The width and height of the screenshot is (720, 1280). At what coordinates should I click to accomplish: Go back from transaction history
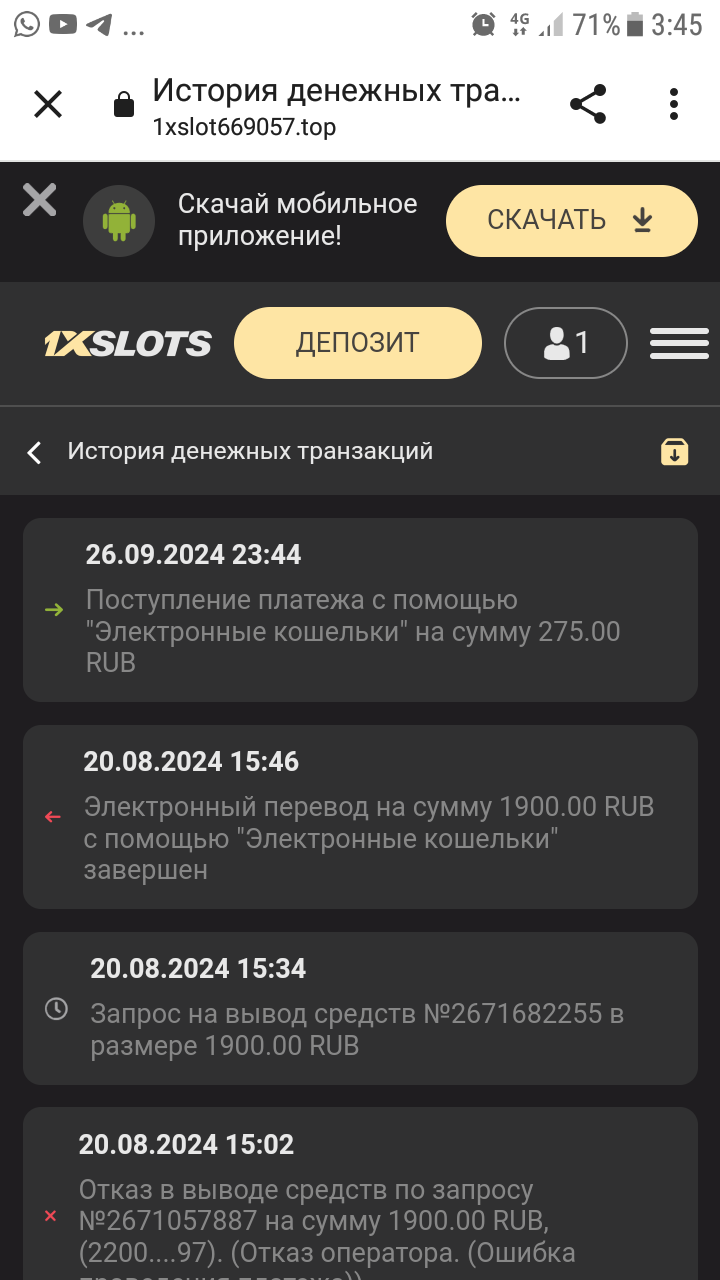(35, 452)
